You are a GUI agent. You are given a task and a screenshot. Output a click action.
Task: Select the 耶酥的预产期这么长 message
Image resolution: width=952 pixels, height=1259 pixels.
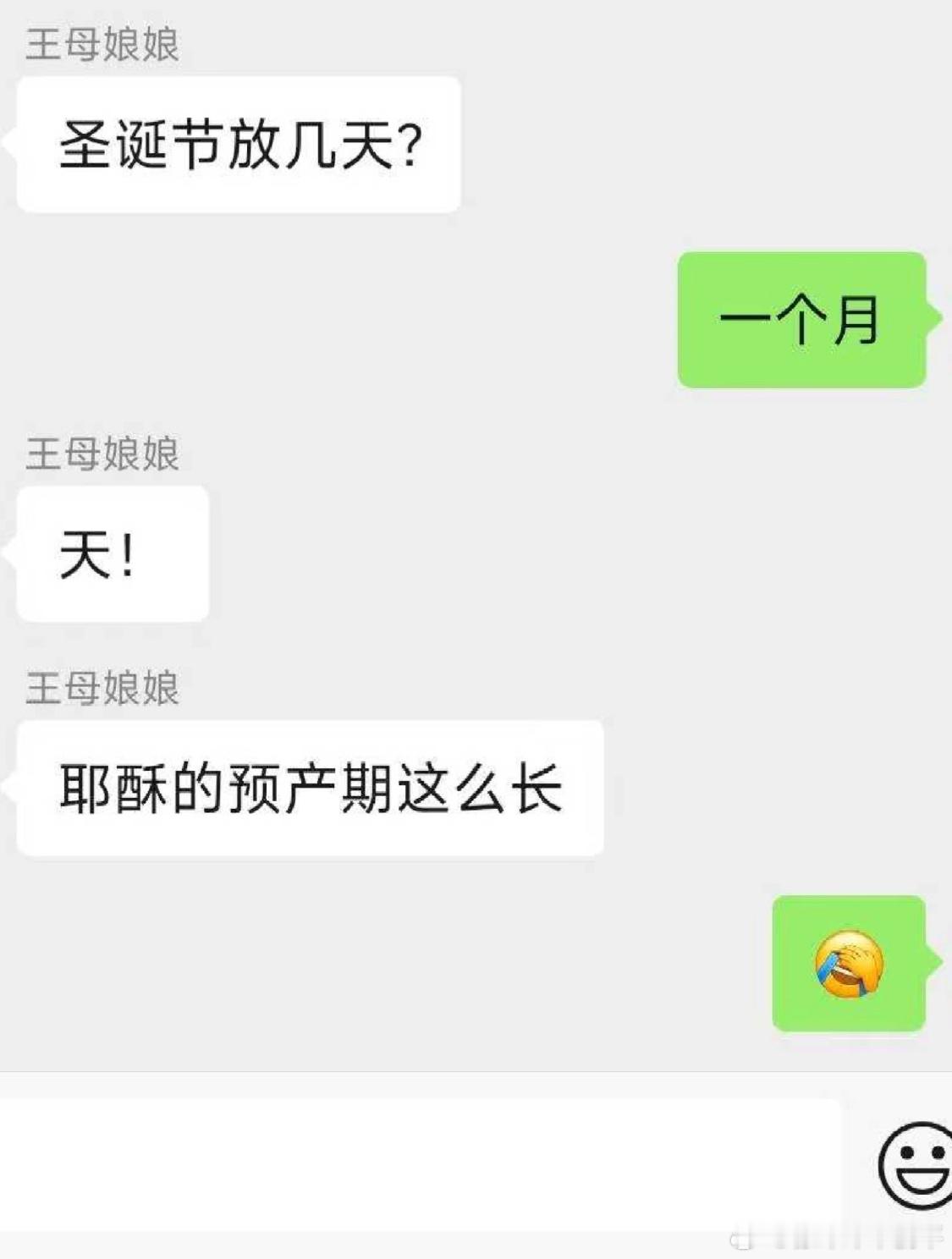pos(313,790)
